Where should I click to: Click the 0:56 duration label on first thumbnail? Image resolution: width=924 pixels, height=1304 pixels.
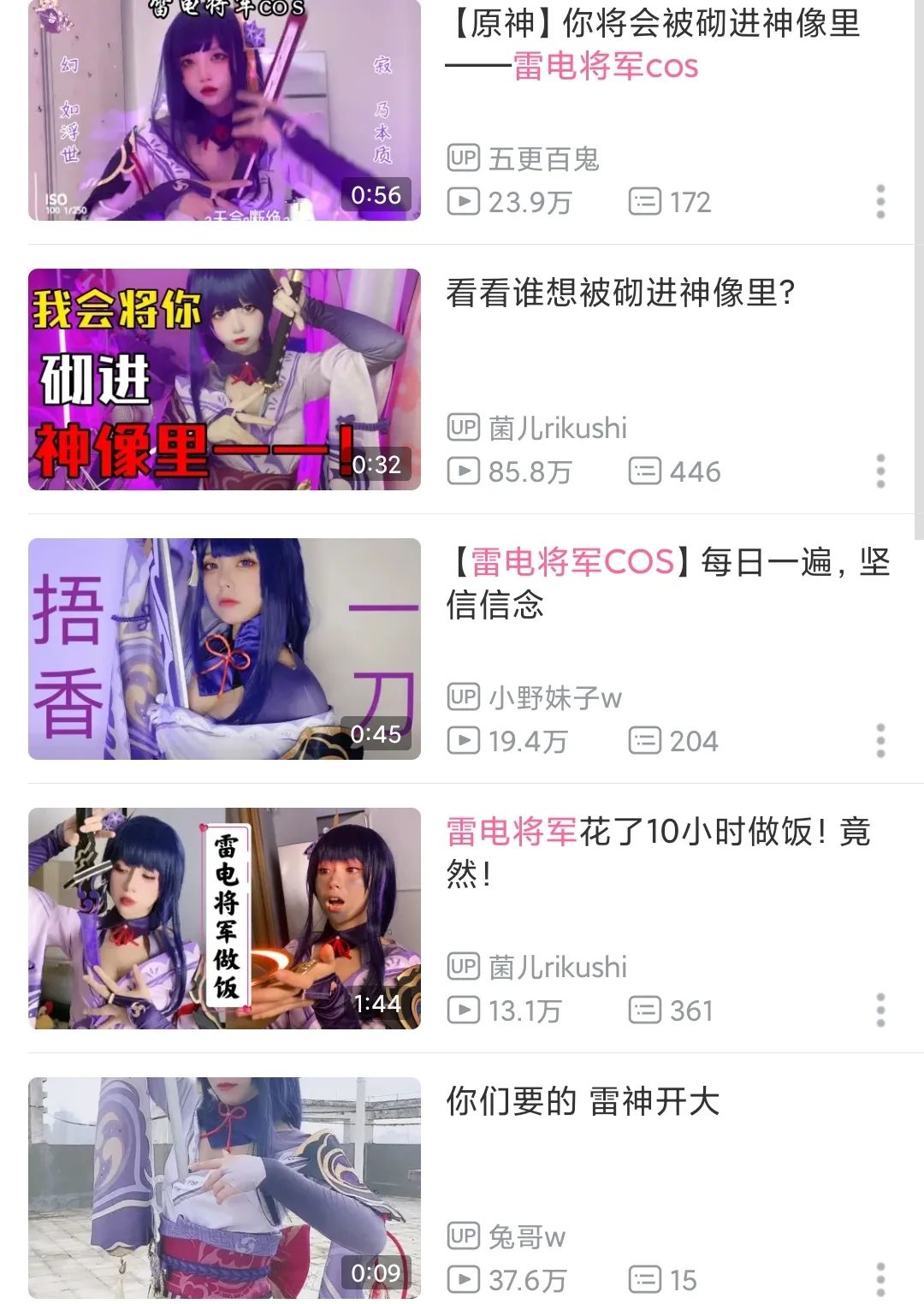coord(377,196)
